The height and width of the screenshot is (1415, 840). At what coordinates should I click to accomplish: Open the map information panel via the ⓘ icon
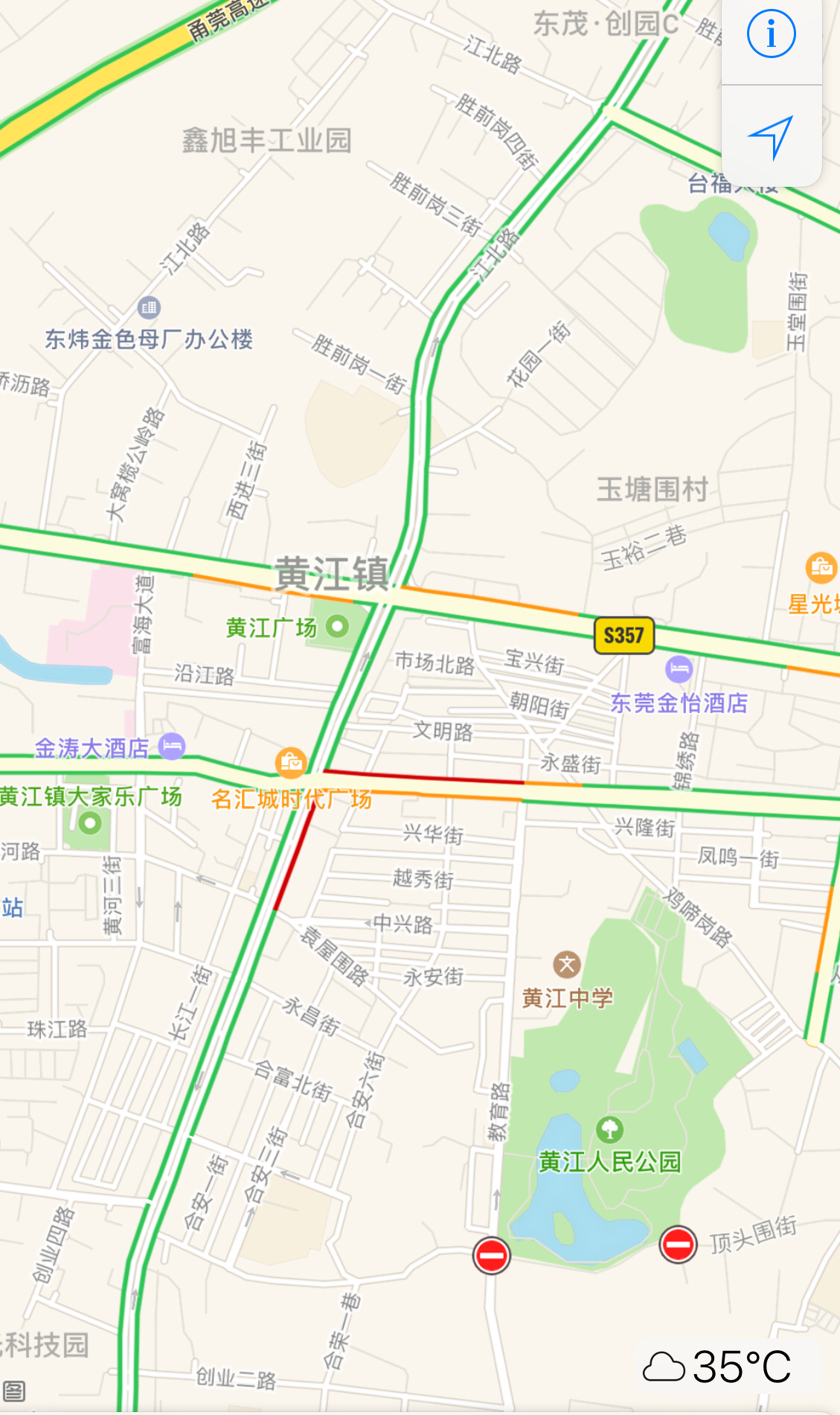click(772, 33)
